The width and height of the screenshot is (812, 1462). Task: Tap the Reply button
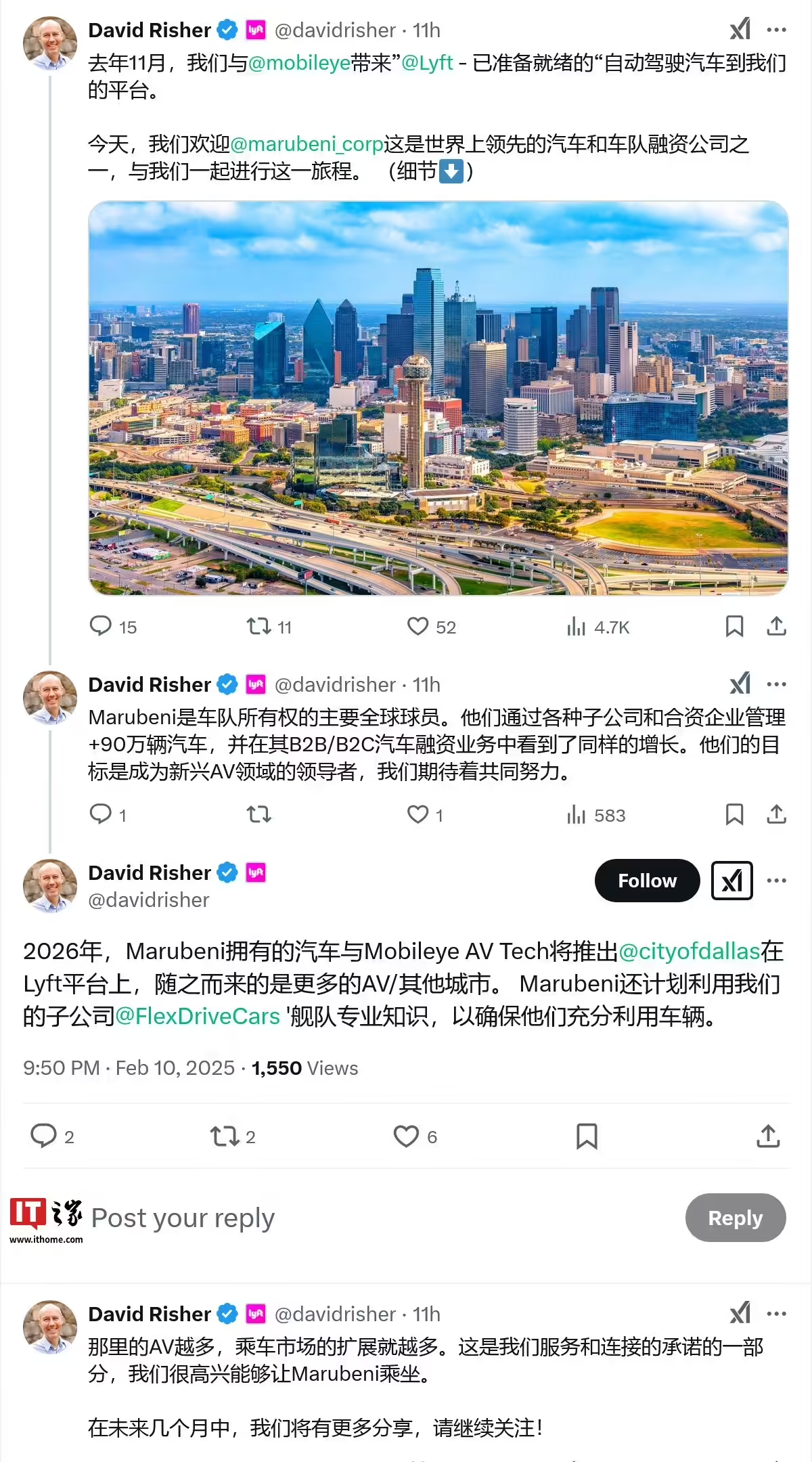[736, 1218]
